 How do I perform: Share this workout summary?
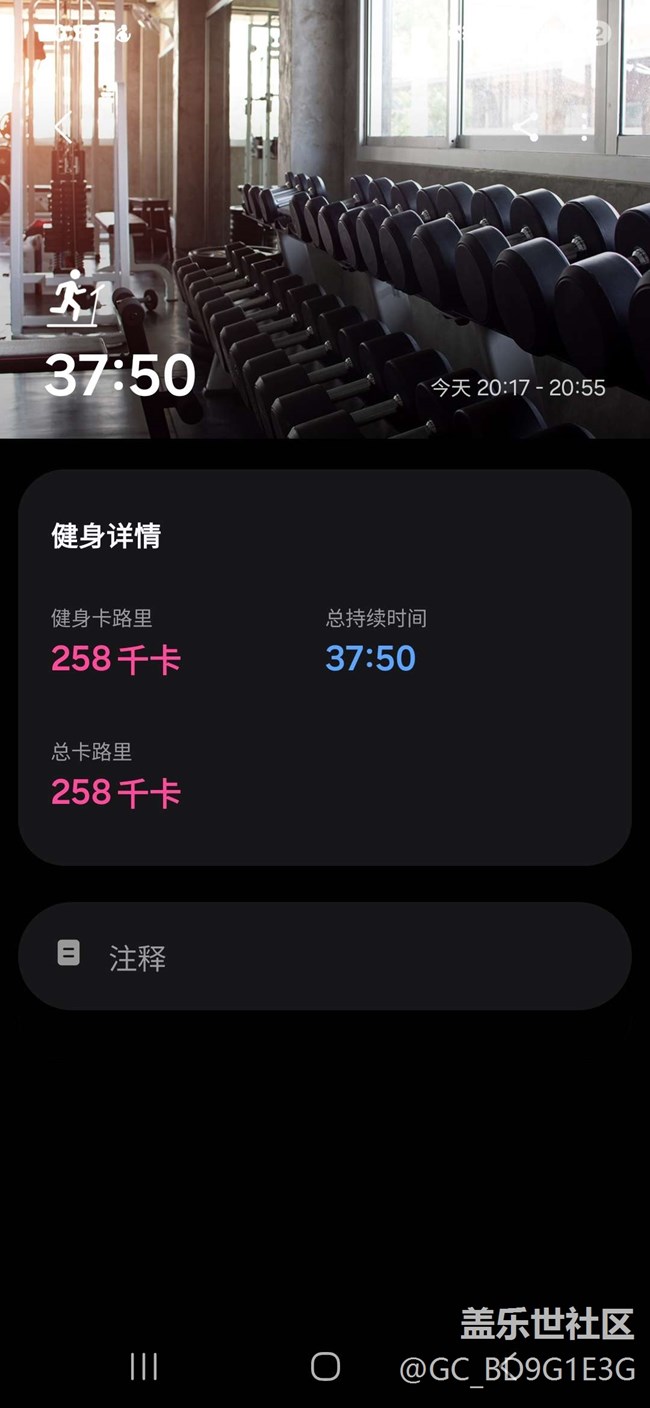click(526, 127)
